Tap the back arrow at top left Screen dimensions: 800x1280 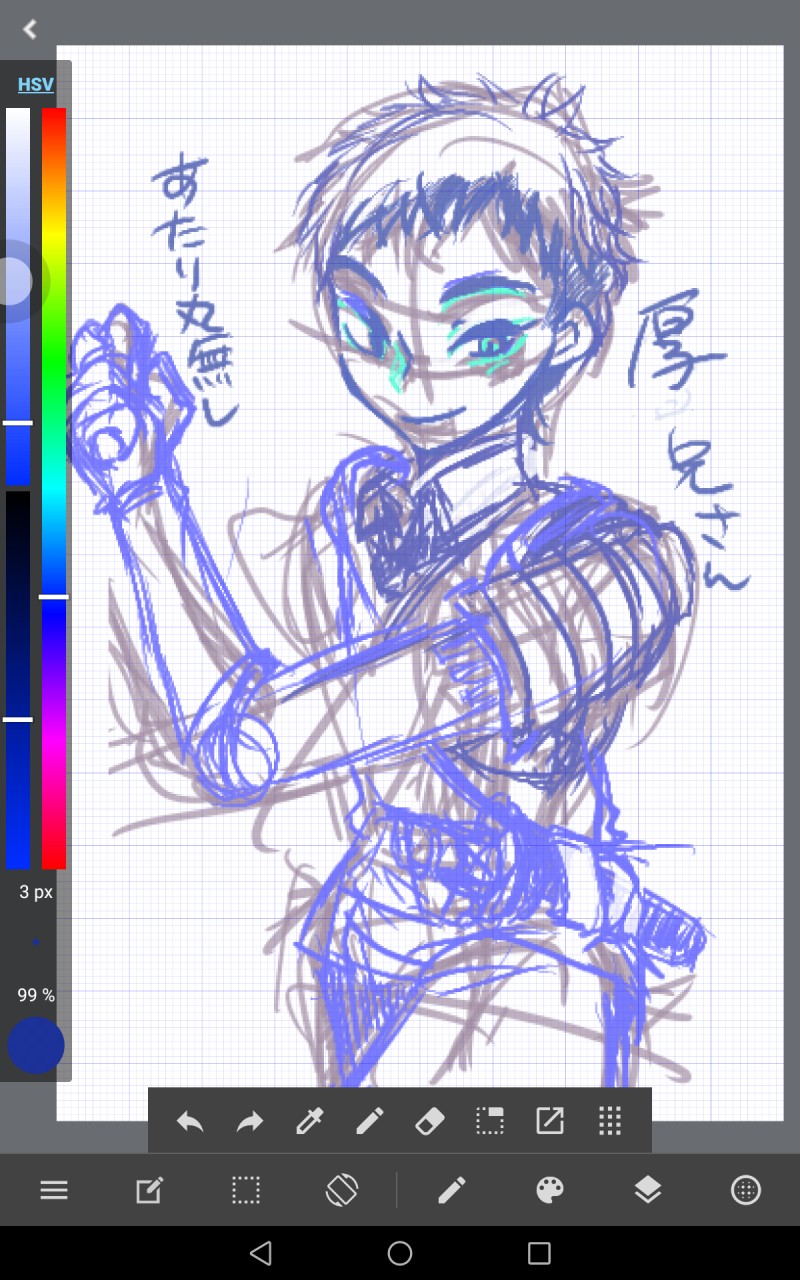(30, 30)
